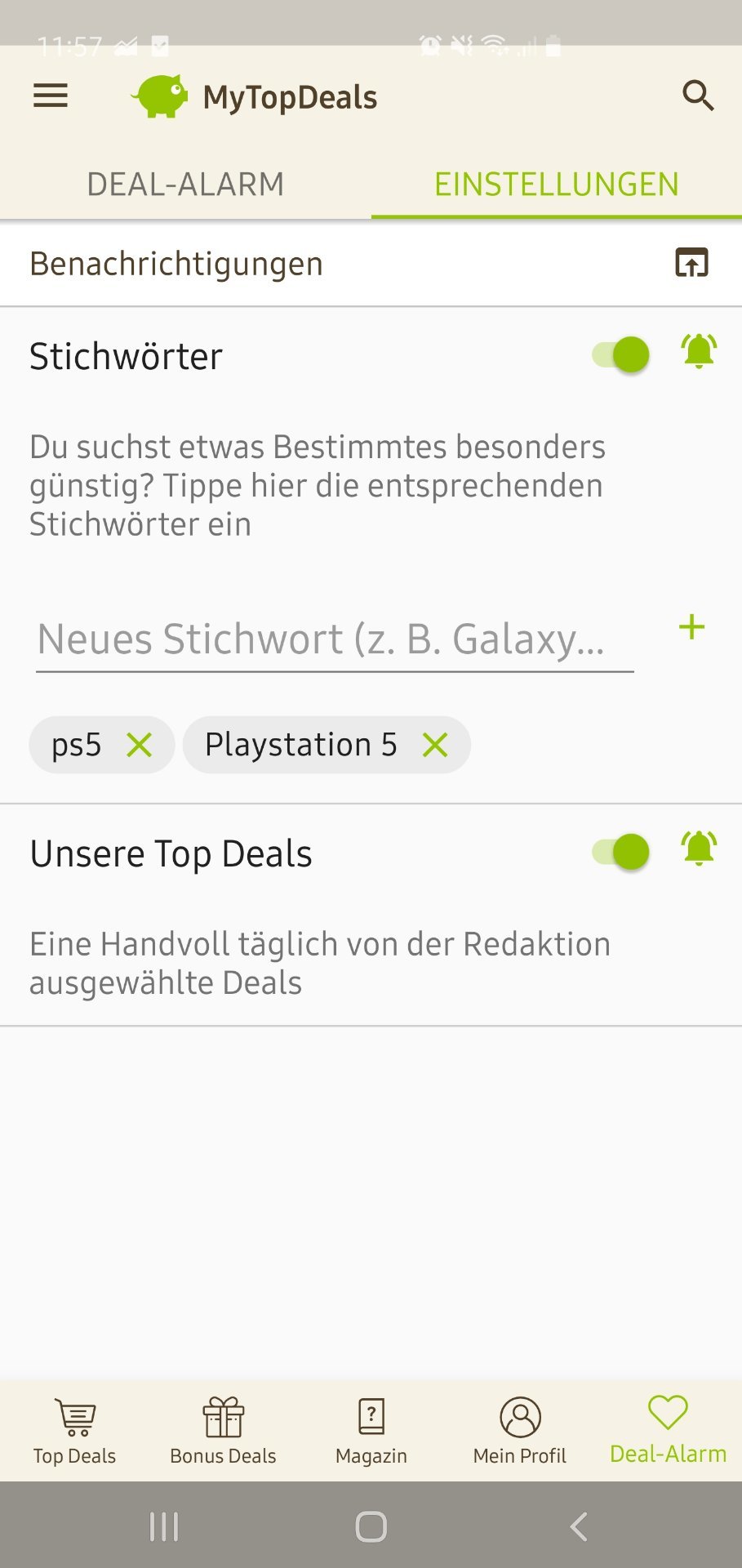Open the hamburger menu
This screenshot has width=742, height=1568.
coord(51,96)
